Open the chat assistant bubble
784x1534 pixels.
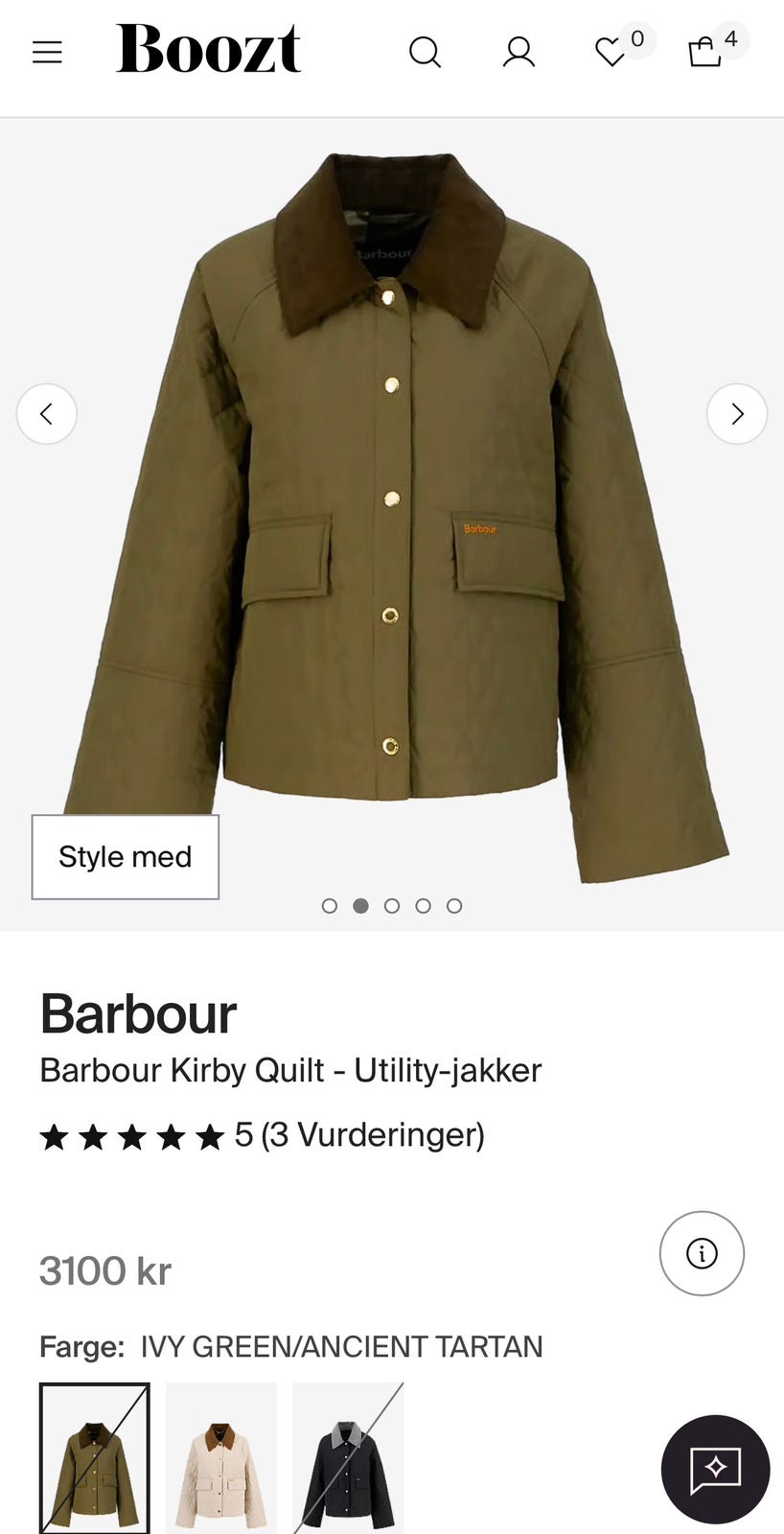pyautogui.click(x=716, y=1469)
